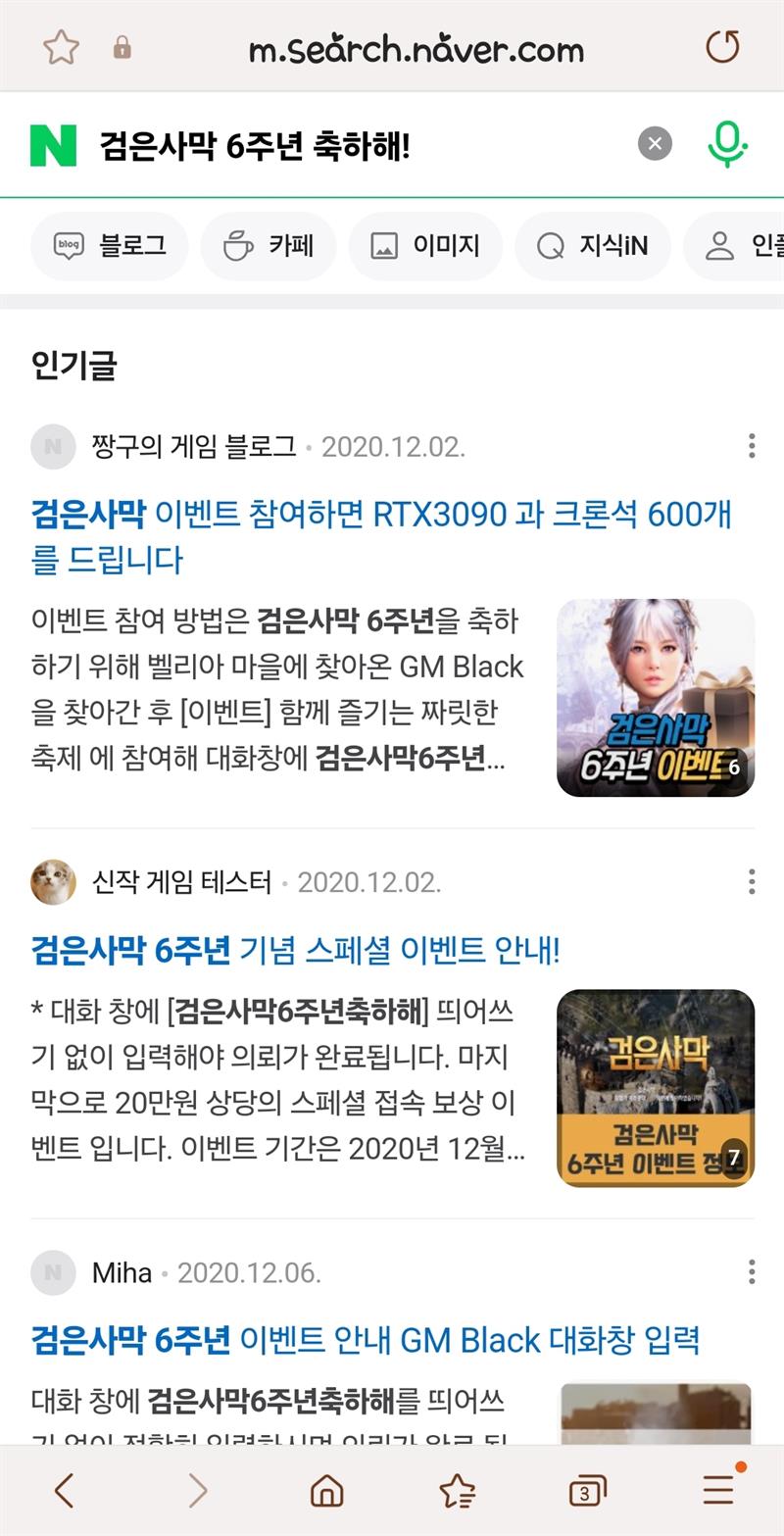Viewport: 784px width, 1536px height.
Task: Open more options for 짱구의 게임 블로그 post
Action: [752, 446]
